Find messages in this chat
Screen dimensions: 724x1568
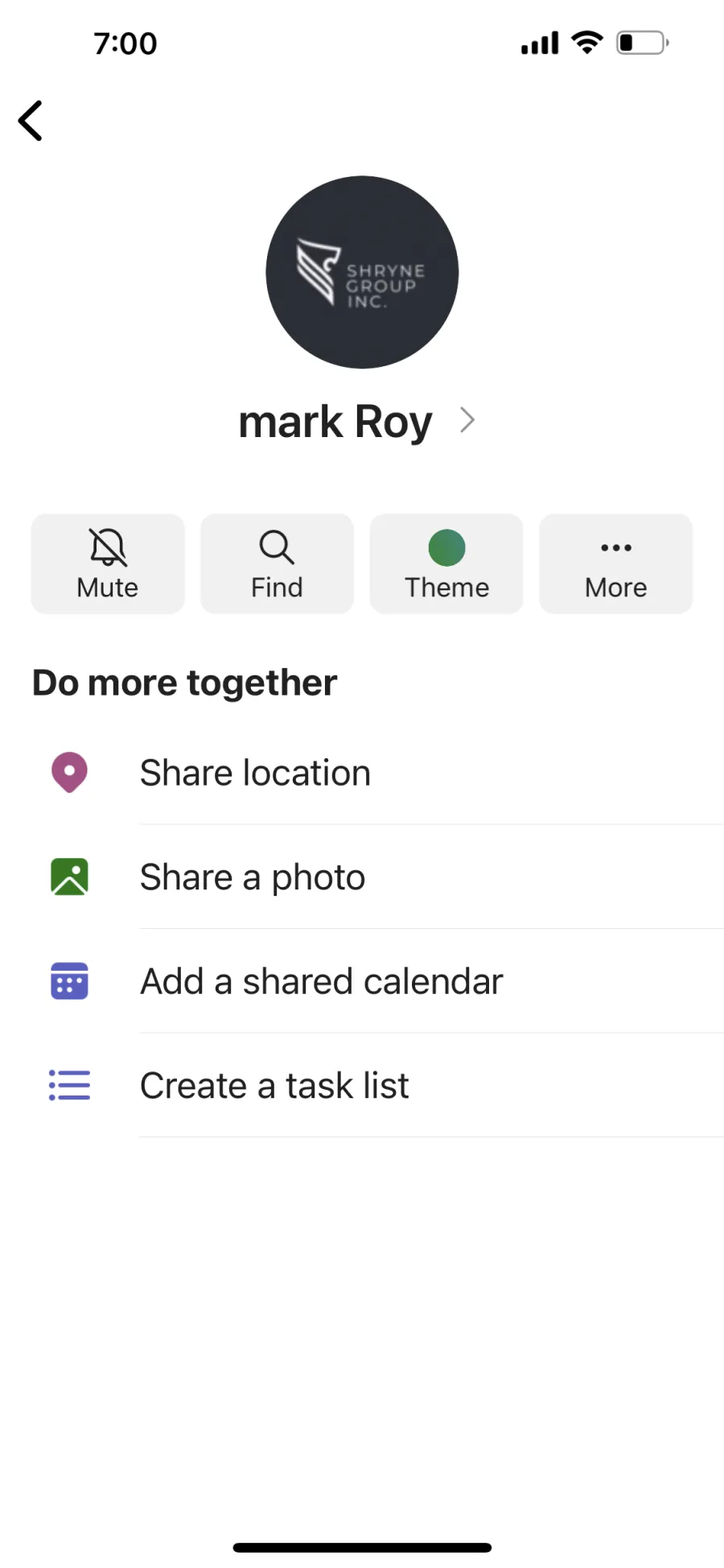tap(277, 563)
